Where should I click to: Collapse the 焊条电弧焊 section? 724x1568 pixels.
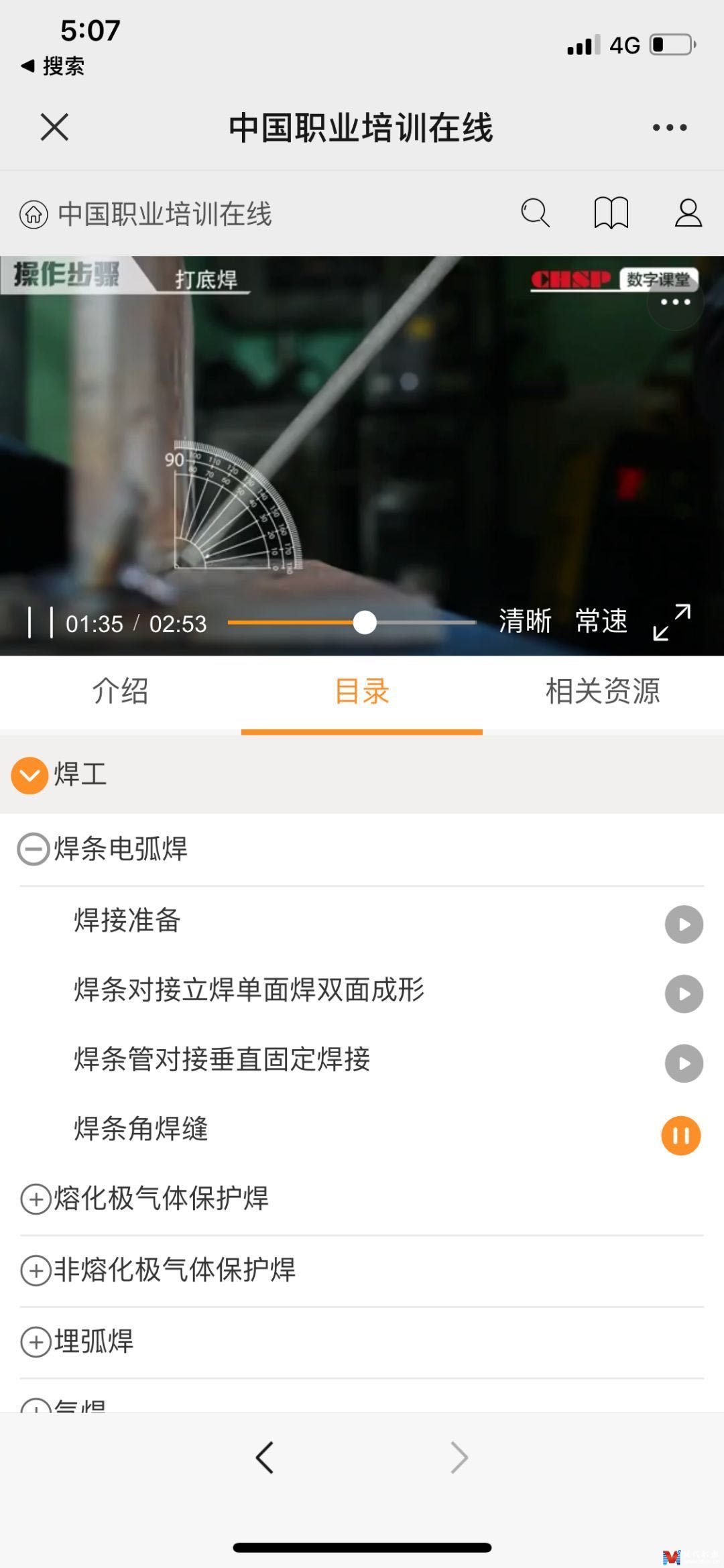(x=33, y=849)
